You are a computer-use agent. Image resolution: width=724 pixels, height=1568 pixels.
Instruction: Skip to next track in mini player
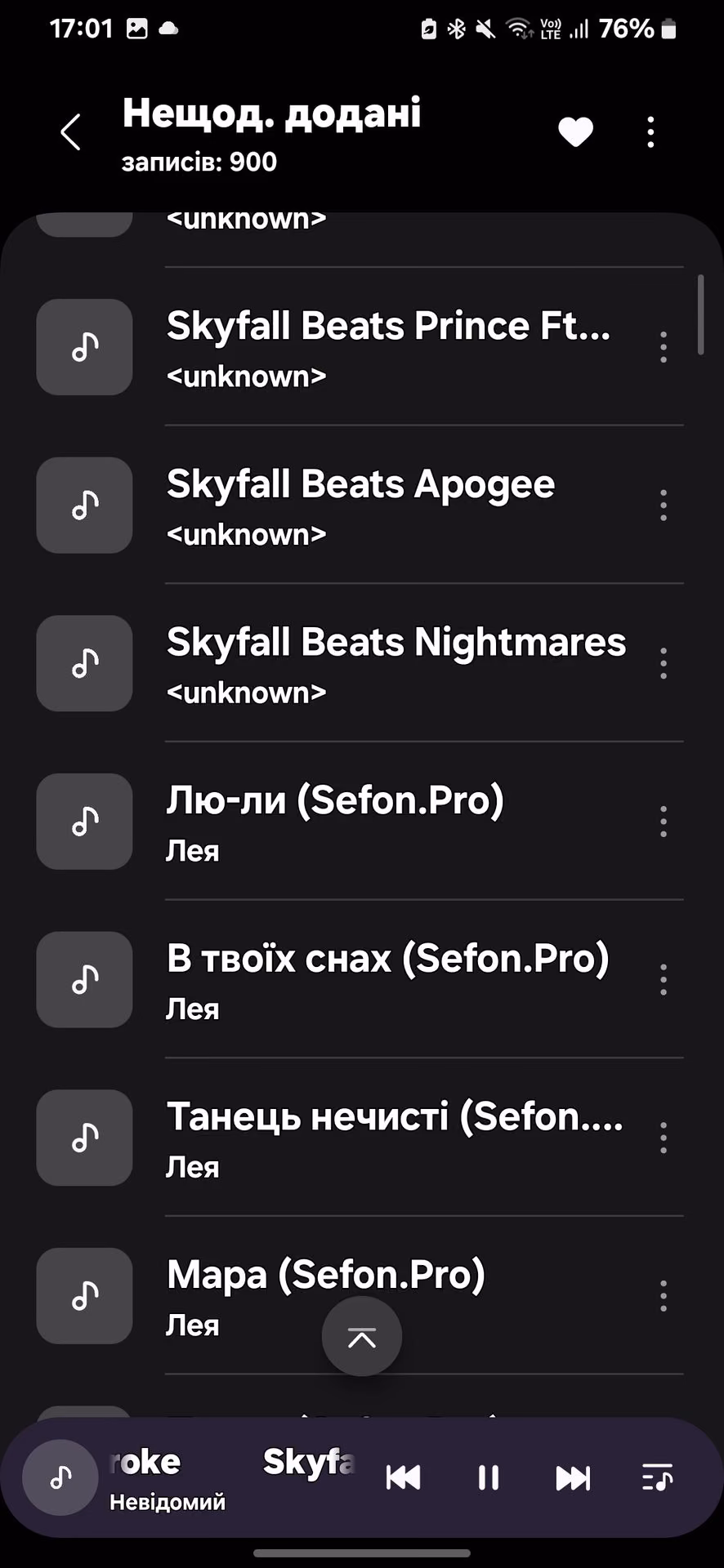573,1477
